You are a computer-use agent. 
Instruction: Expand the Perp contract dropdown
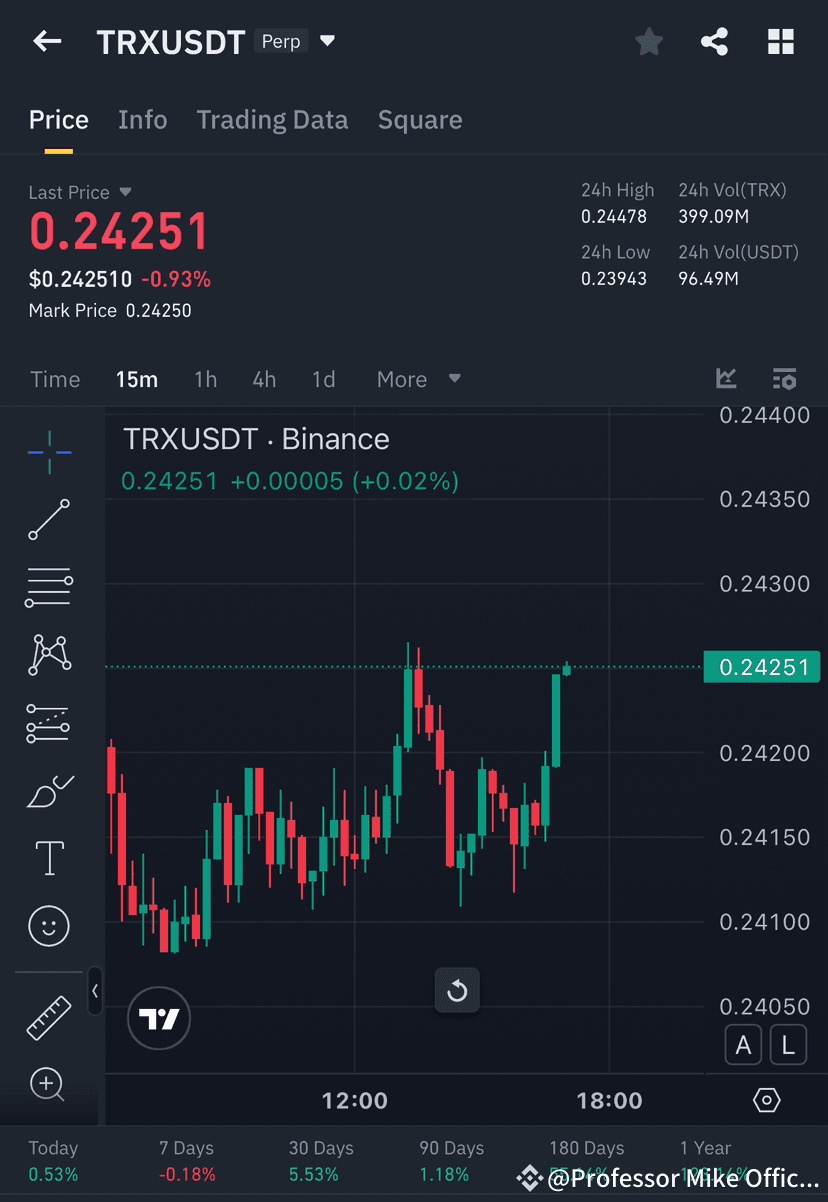click(327, 41)
